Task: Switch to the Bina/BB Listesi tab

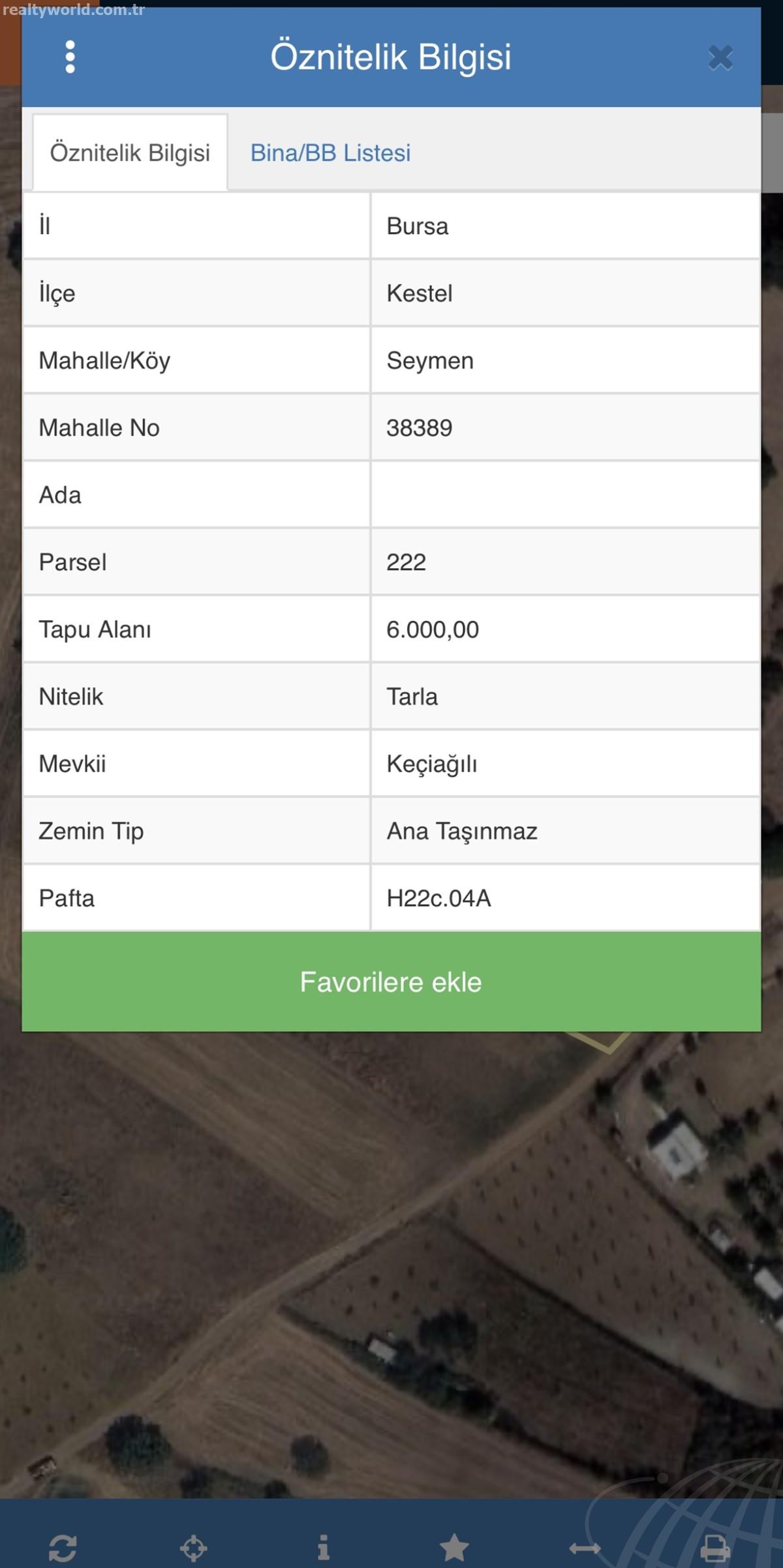Action: pyautogui.click(x=330, y=153)
